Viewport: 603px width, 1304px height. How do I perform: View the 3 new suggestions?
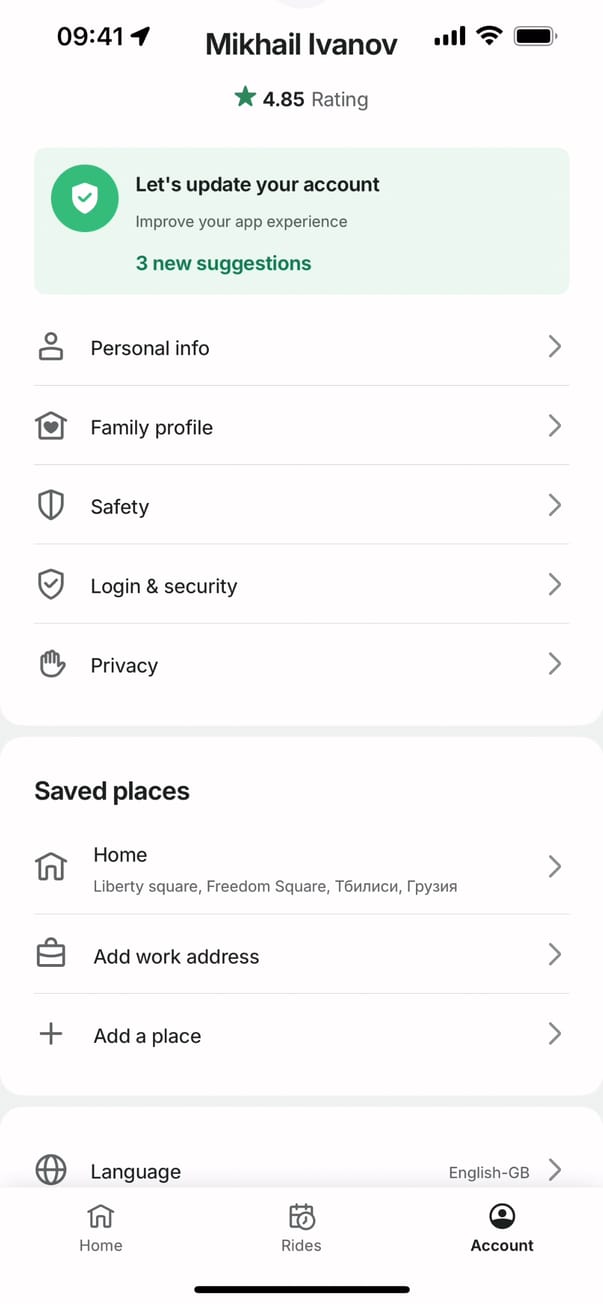tap(223, 264)
